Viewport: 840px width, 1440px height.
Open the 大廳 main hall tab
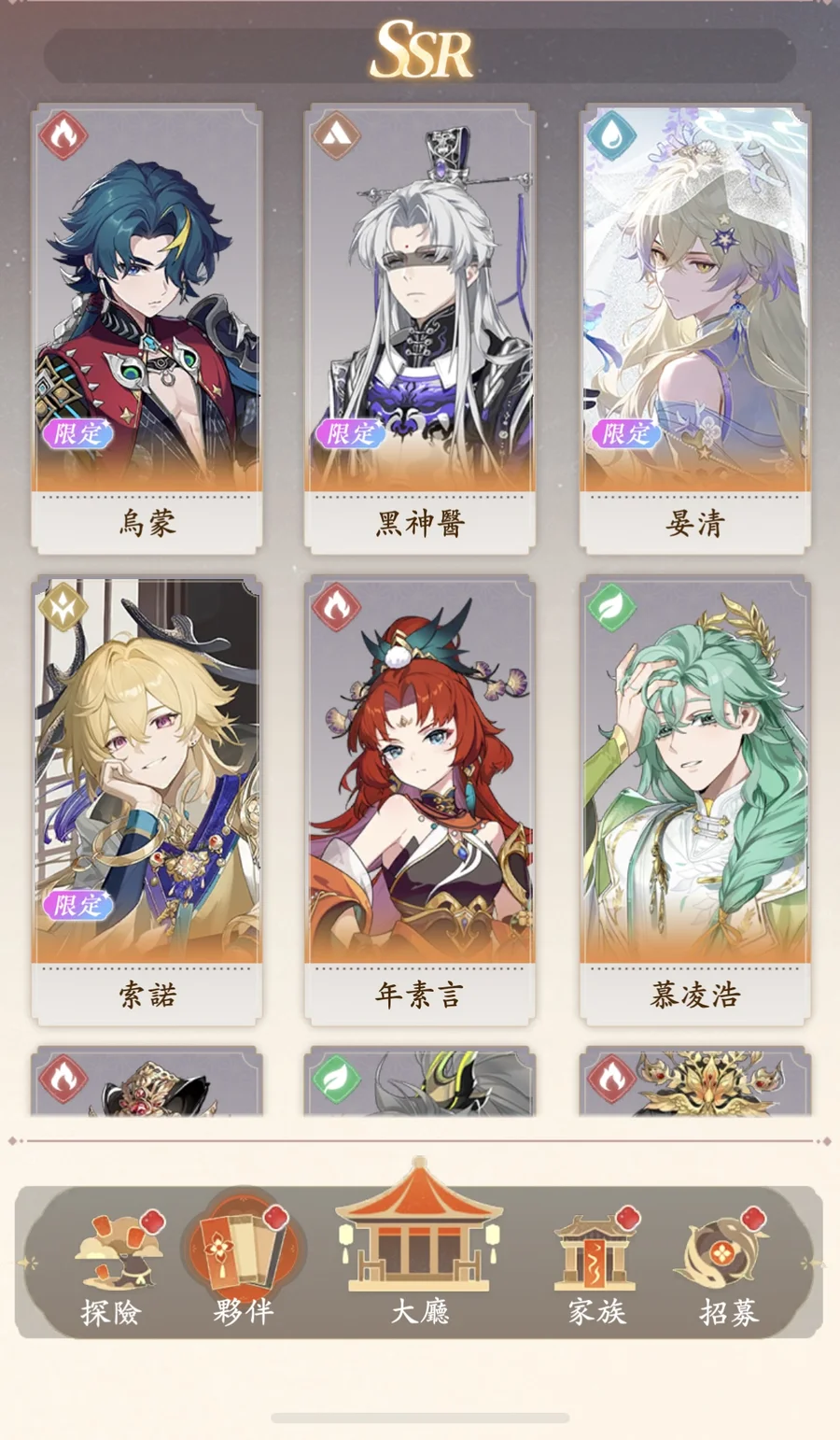419,1251
